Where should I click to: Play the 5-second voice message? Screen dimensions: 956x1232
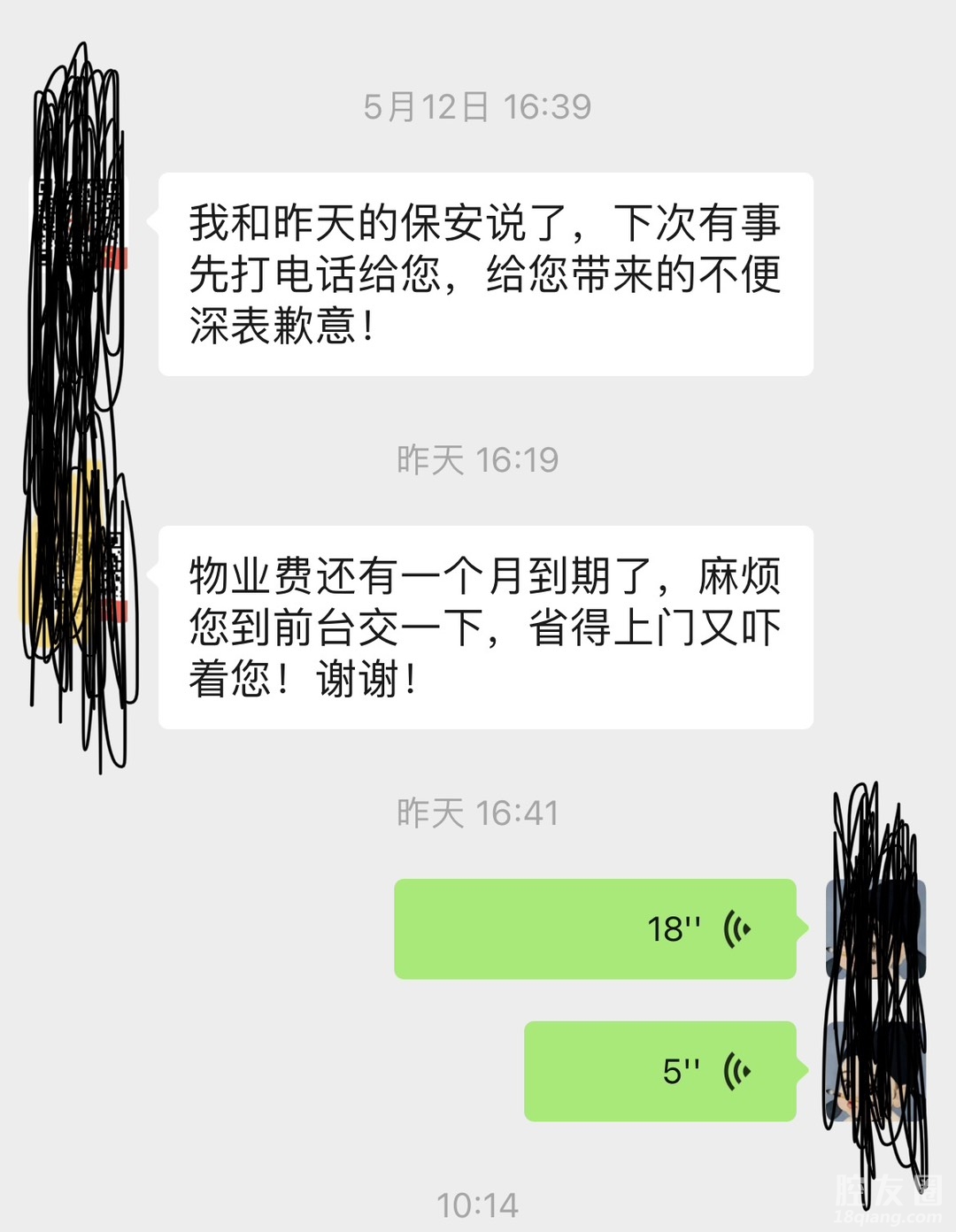click(x=660, y=1072)
